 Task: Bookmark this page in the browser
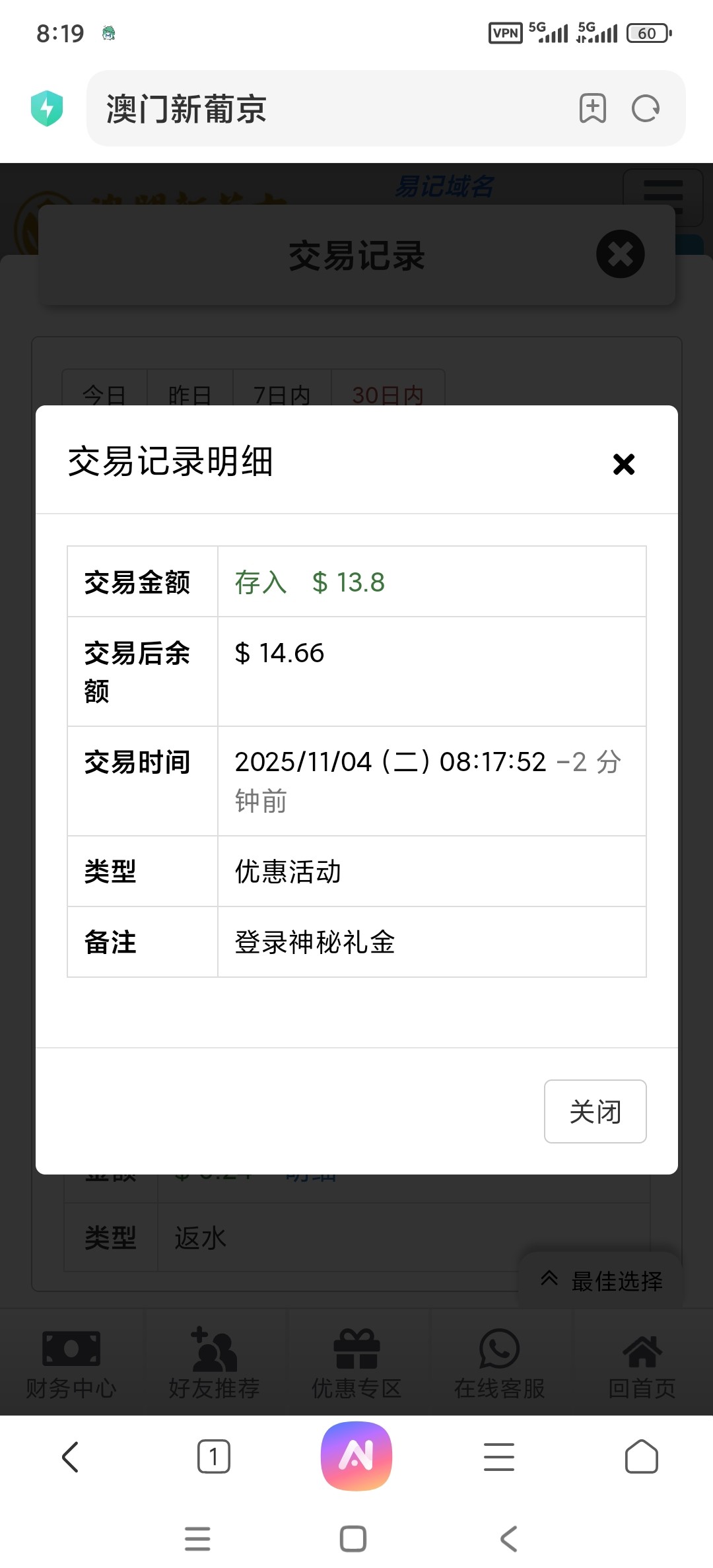pyautogui.click(x=592, y=109)
